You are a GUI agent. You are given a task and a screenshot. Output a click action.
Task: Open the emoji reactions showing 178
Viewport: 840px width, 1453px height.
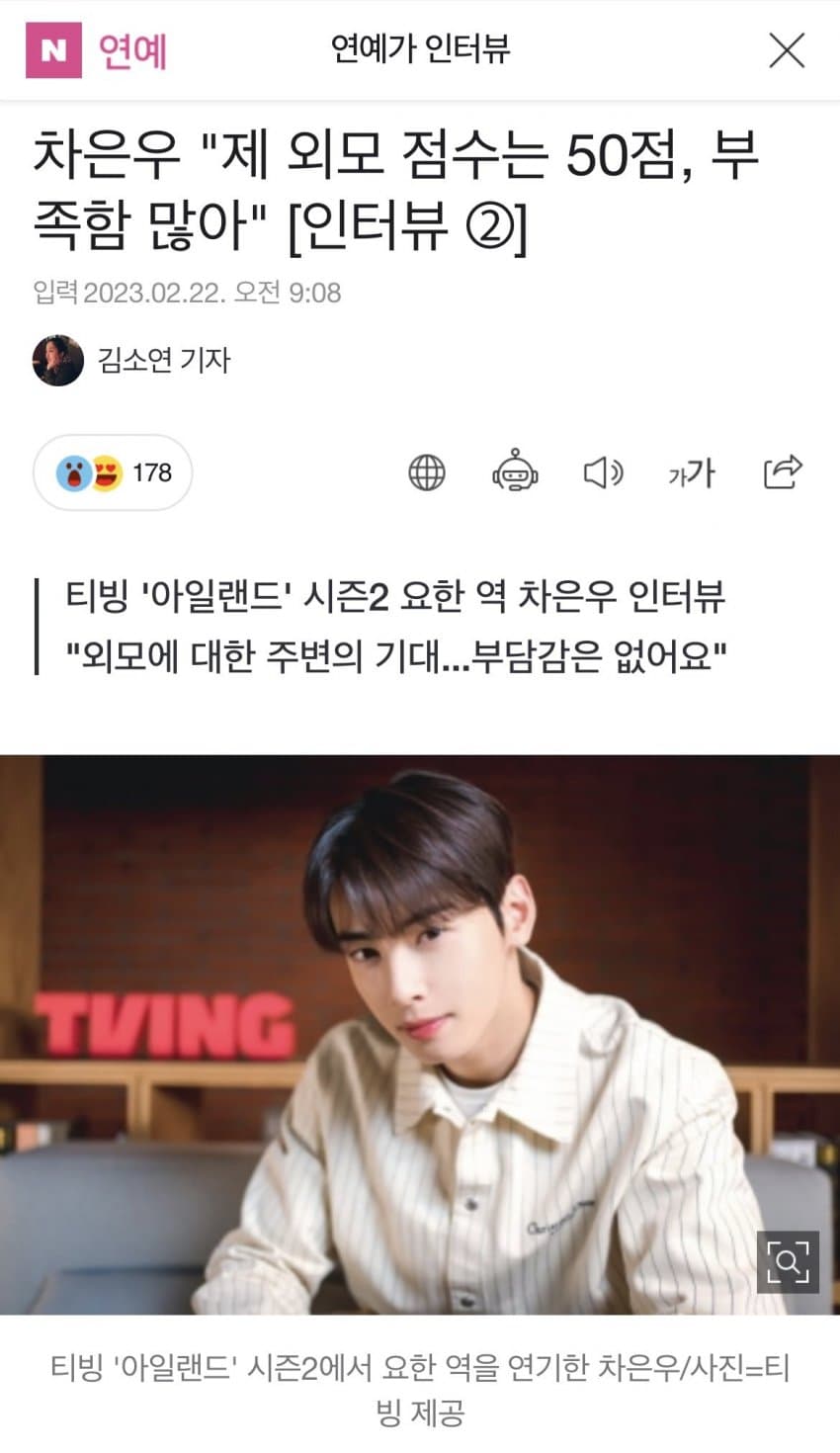tap(113, 473)
